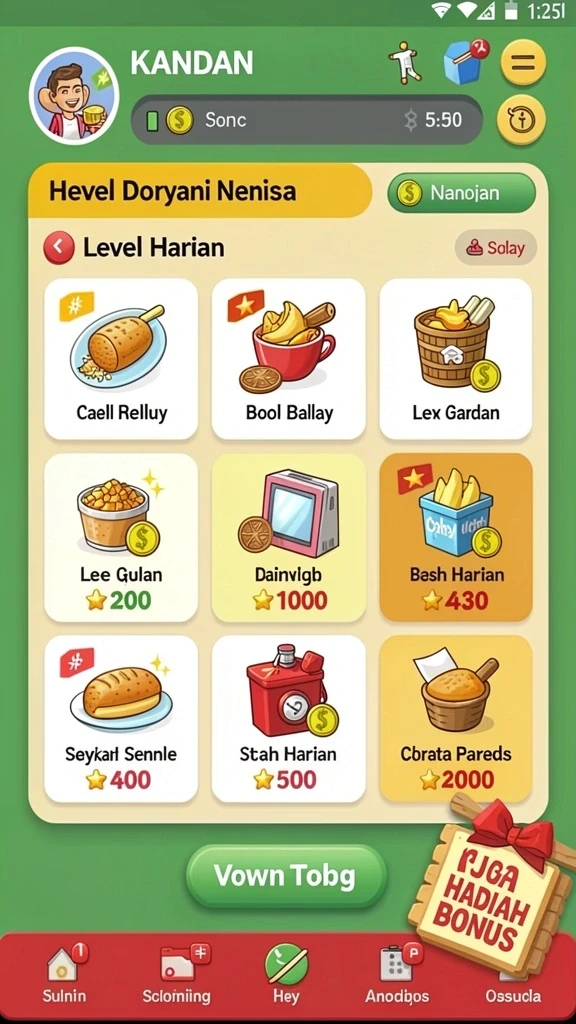The height and width of the screenshot is (1024, 576).
Task: Open the Caell Relluy card
Action: pos(121,359)
